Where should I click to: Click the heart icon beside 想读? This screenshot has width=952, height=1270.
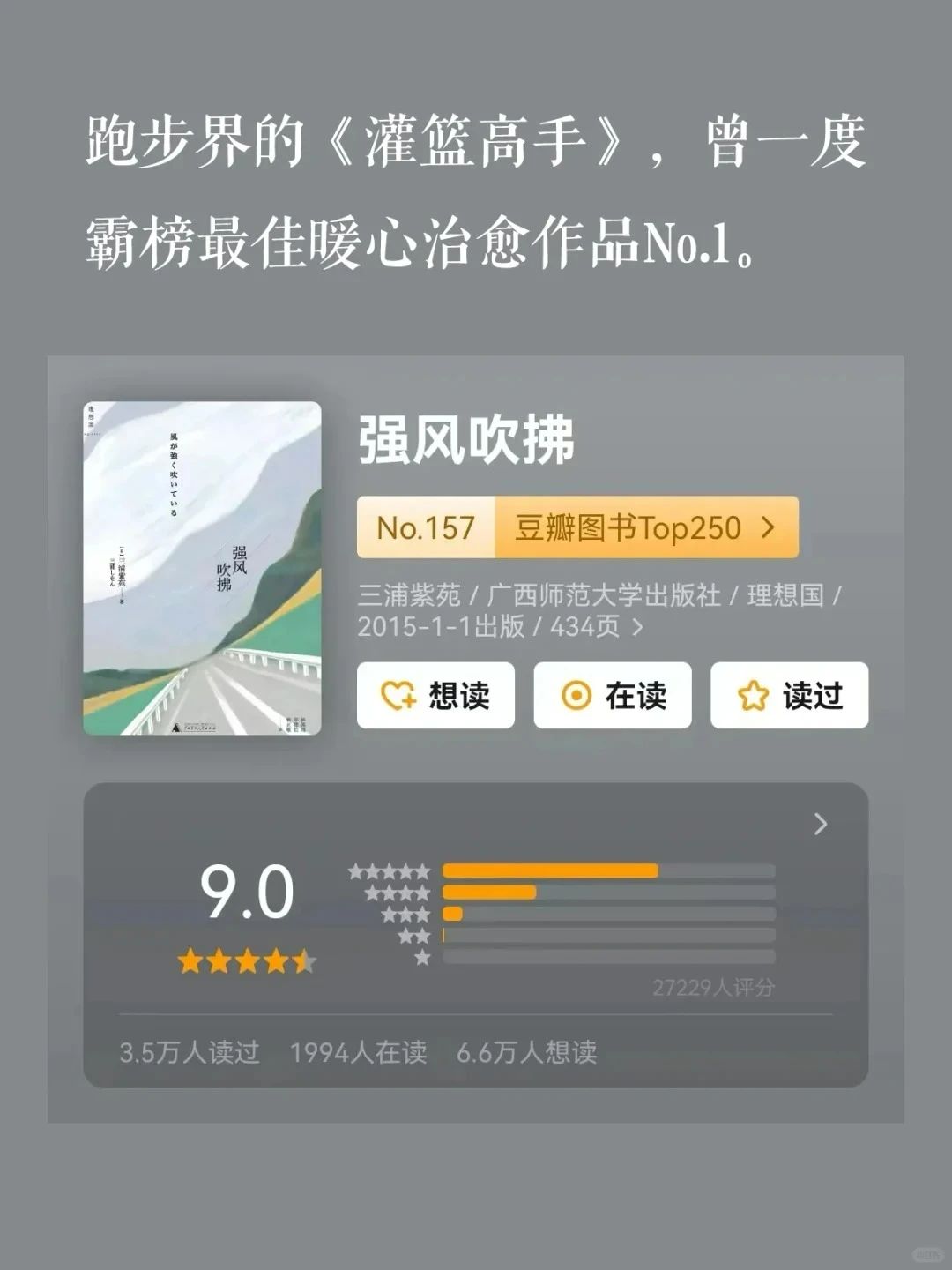tap(399, 696)
